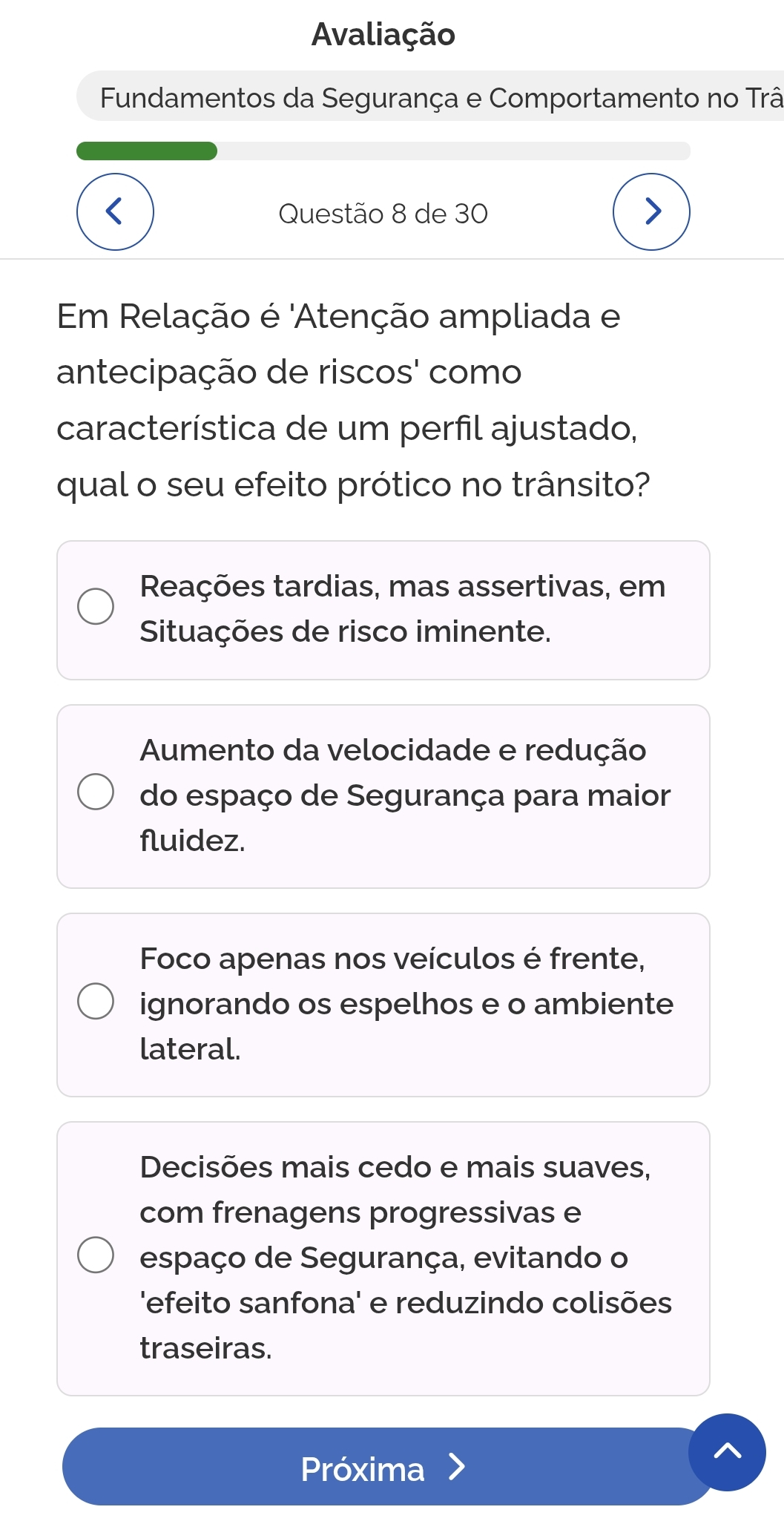The height and width of the screenshot is (1524, 784).
Task: Click the right navigation circle icon
Action: 651,211
